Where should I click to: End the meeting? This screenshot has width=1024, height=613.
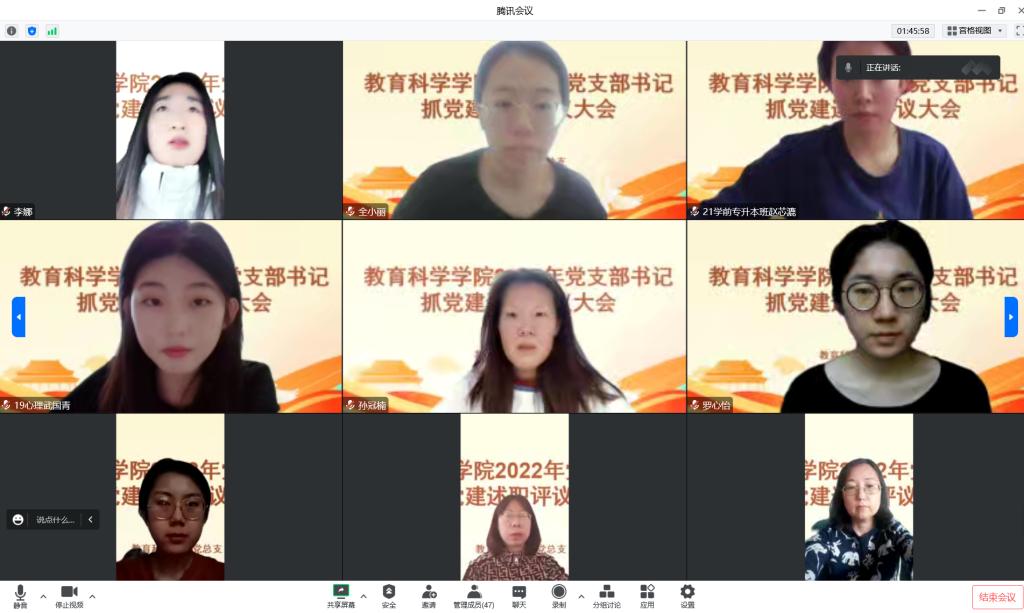[996, 597]
